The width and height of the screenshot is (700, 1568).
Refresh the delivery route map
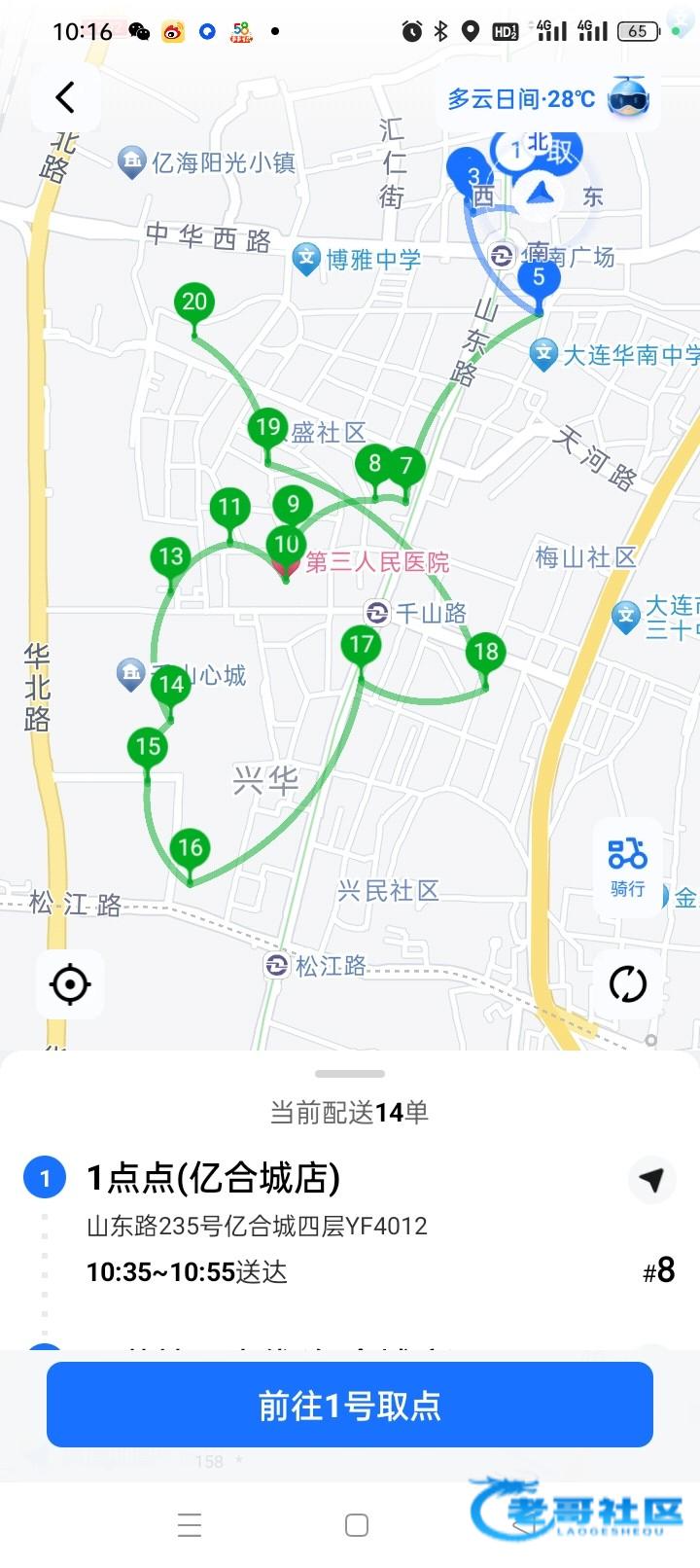pos(628,984)
